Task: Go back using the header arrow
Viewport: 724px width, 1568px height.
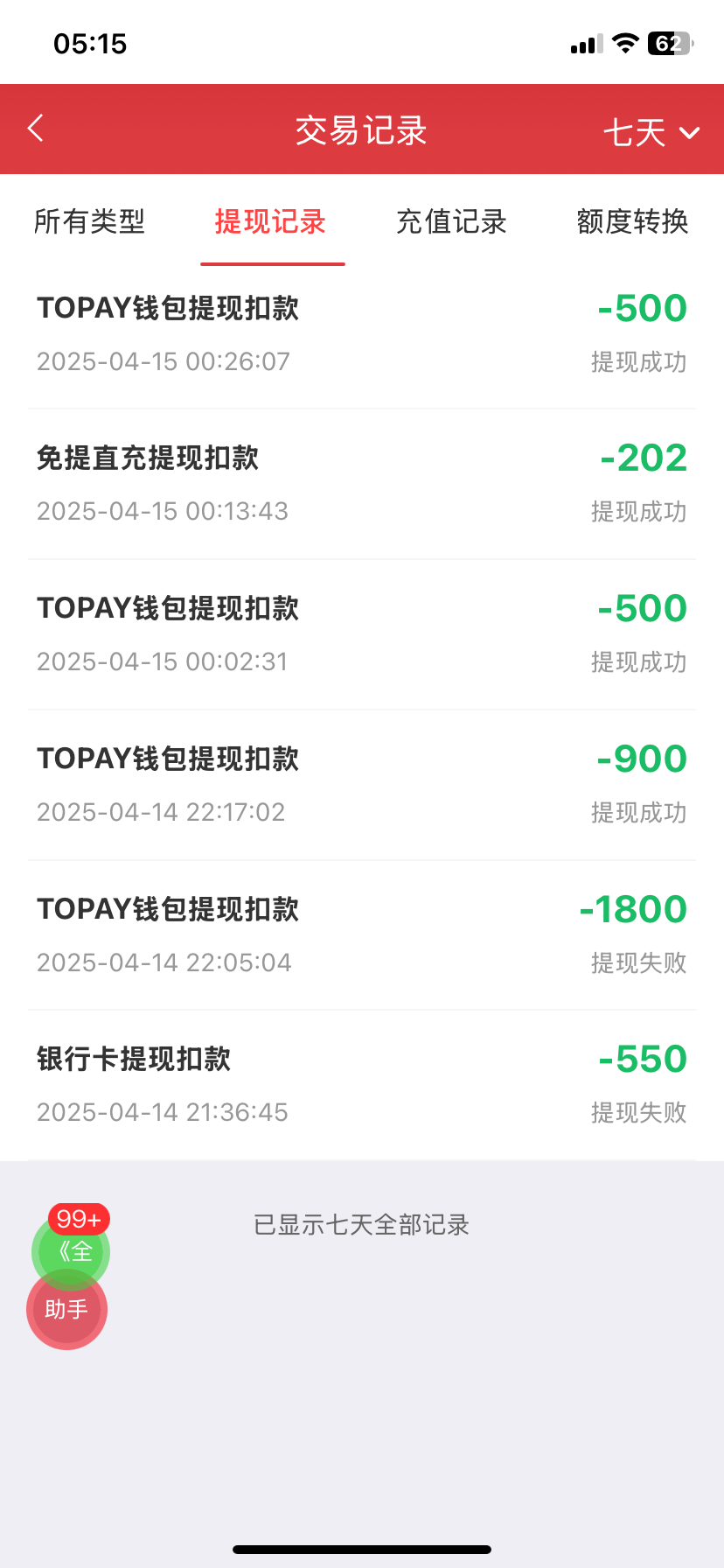Action: pyautogui.click(x=36, y=129)
